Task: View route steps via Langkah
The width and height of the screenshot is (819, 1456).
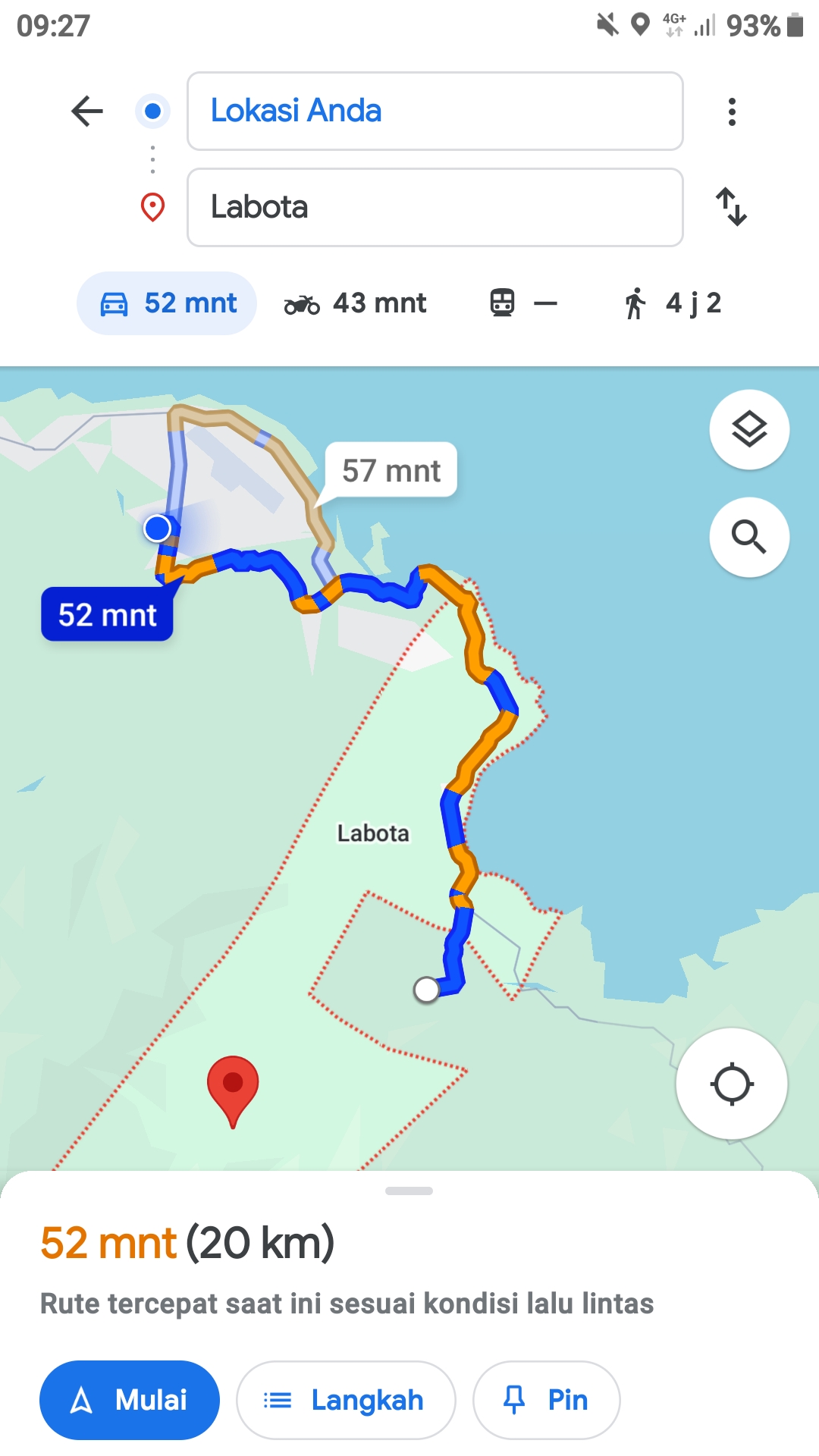Action: tap(346, 1400)
